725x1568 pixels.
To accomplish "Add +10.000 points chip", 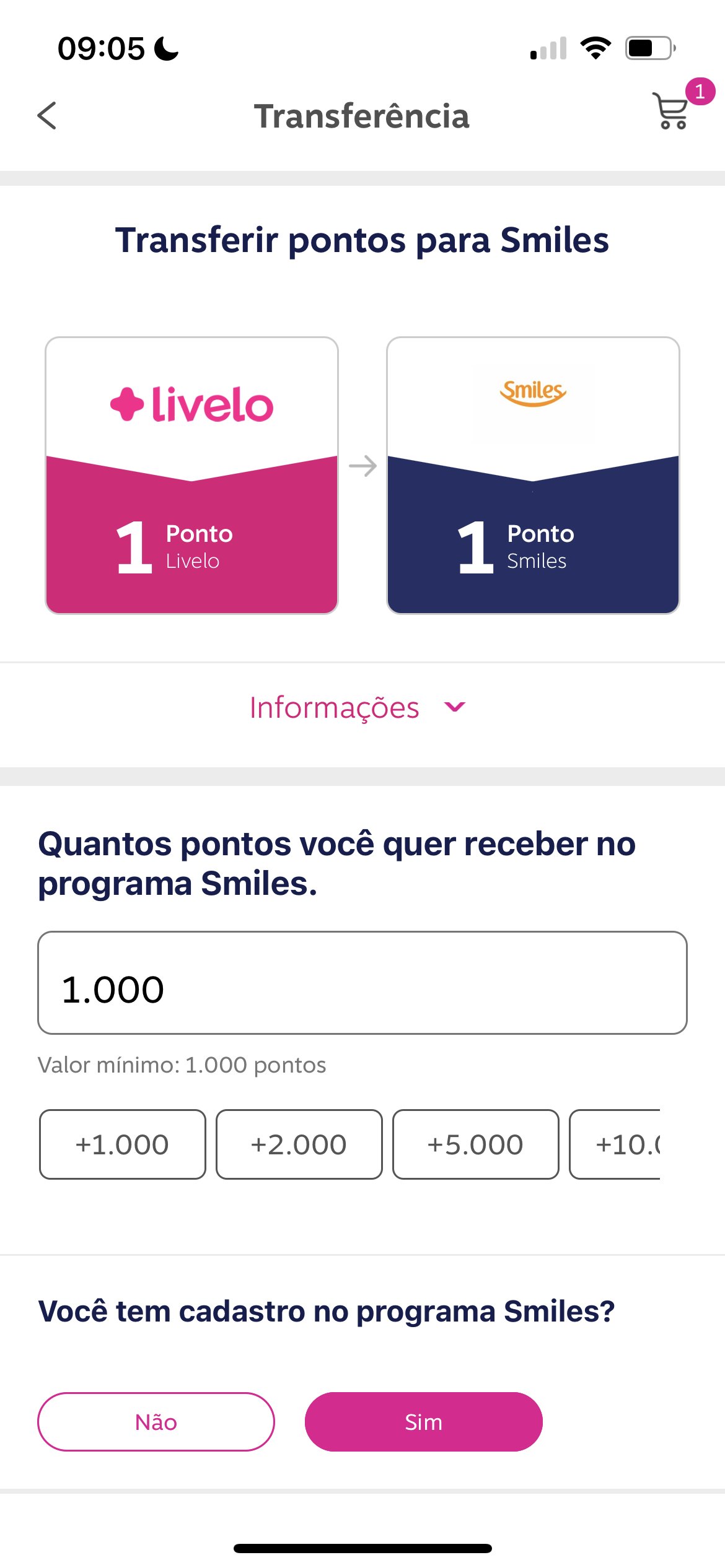I will (615, 1144).
